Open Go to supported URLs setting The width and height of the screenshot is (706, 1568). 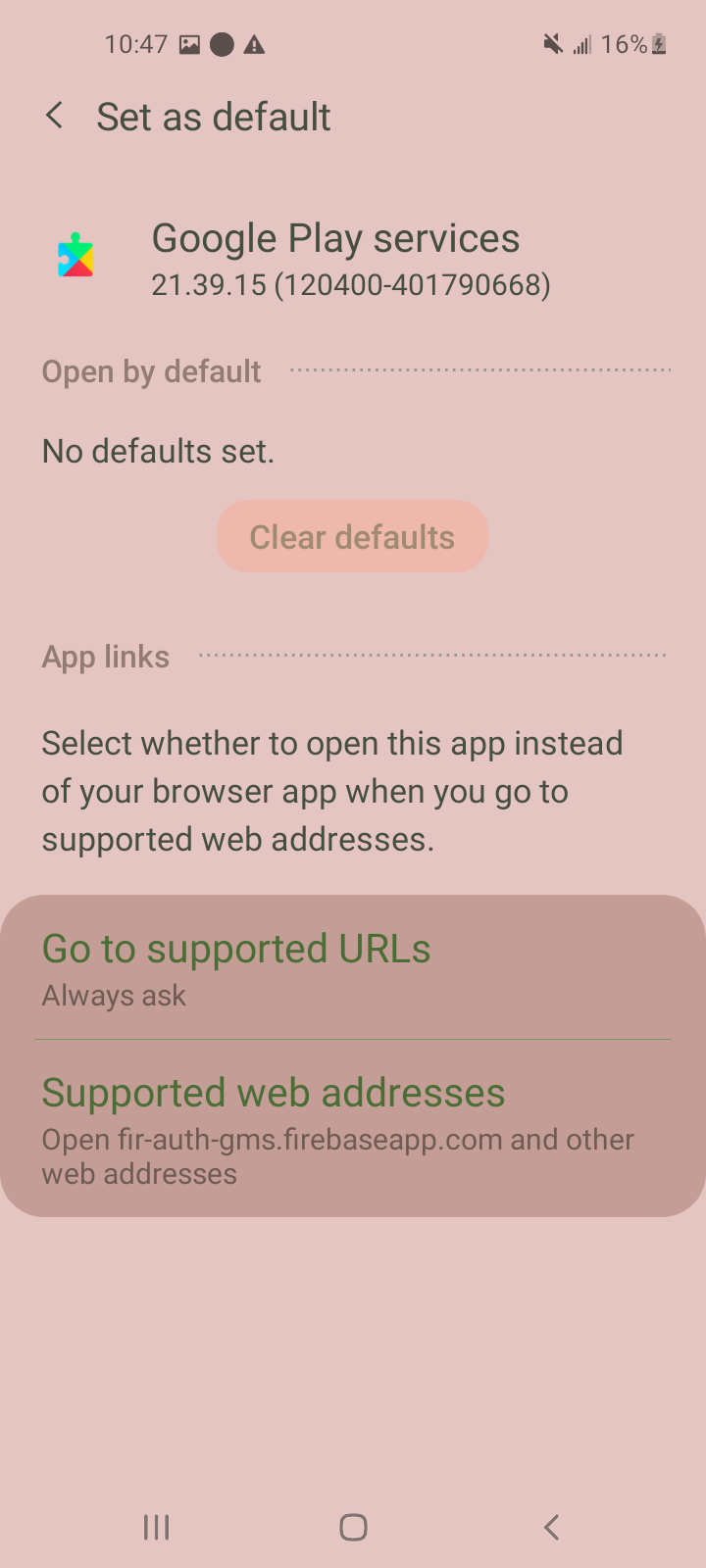(x=353, y=968)
